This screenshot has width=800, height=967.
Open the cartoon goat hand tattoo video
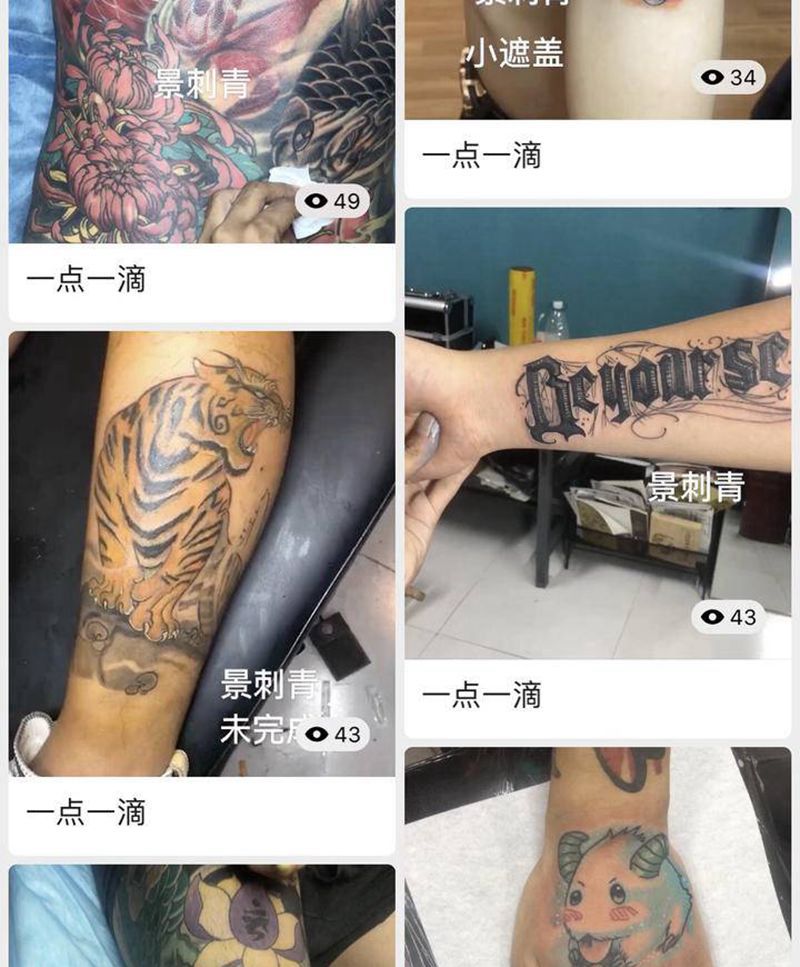tap(600, 860)
